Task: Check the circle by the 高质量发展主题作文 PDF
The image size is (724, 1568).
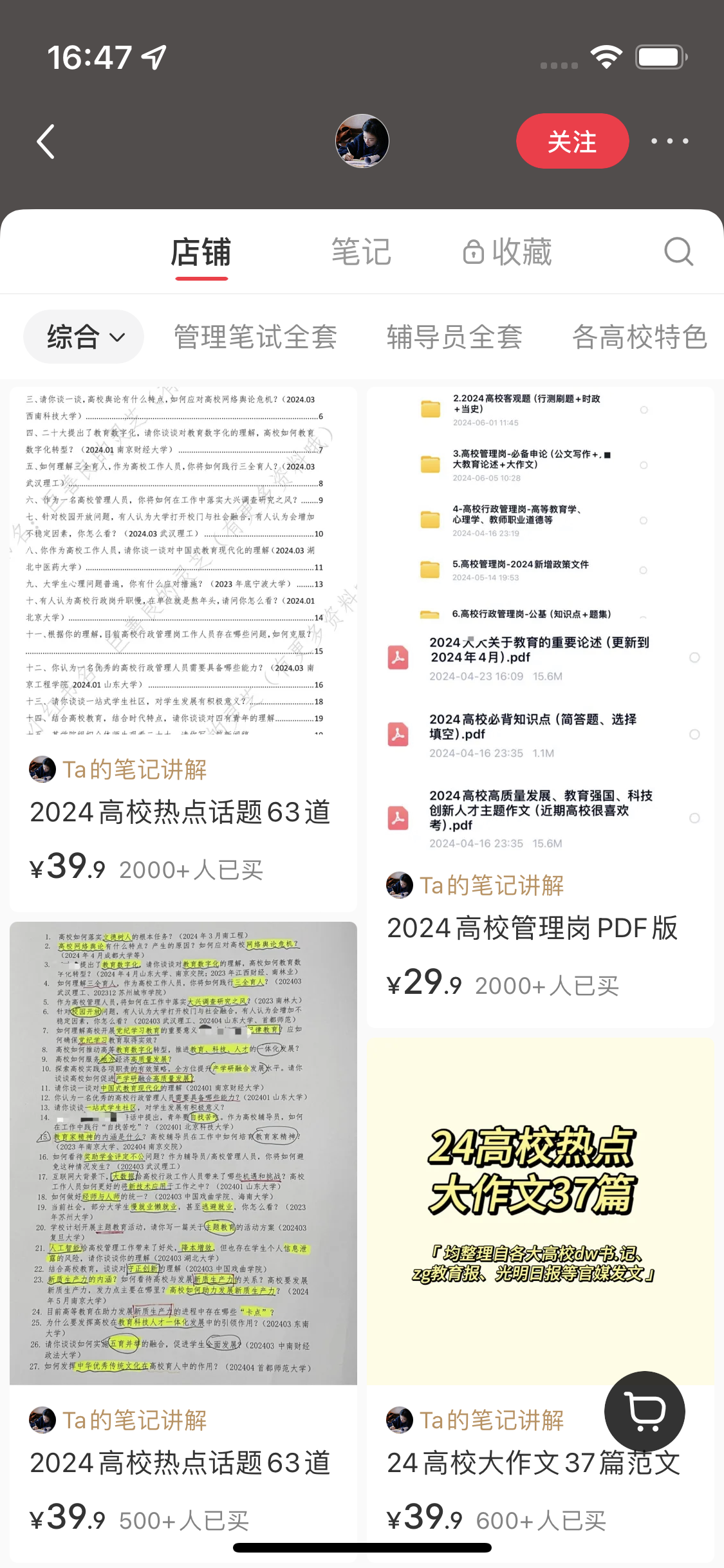Action: pos(694,818)
